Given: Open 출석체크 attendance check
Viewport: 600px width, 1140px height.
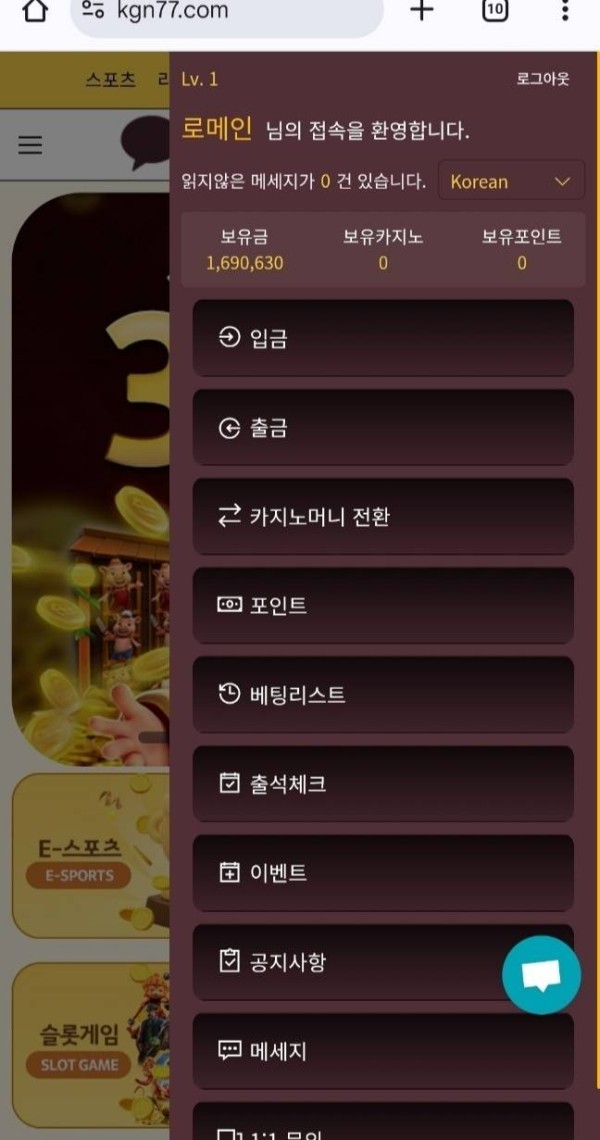Looking at the screenshot, I should pyautogui.click(x=383, y=784).
